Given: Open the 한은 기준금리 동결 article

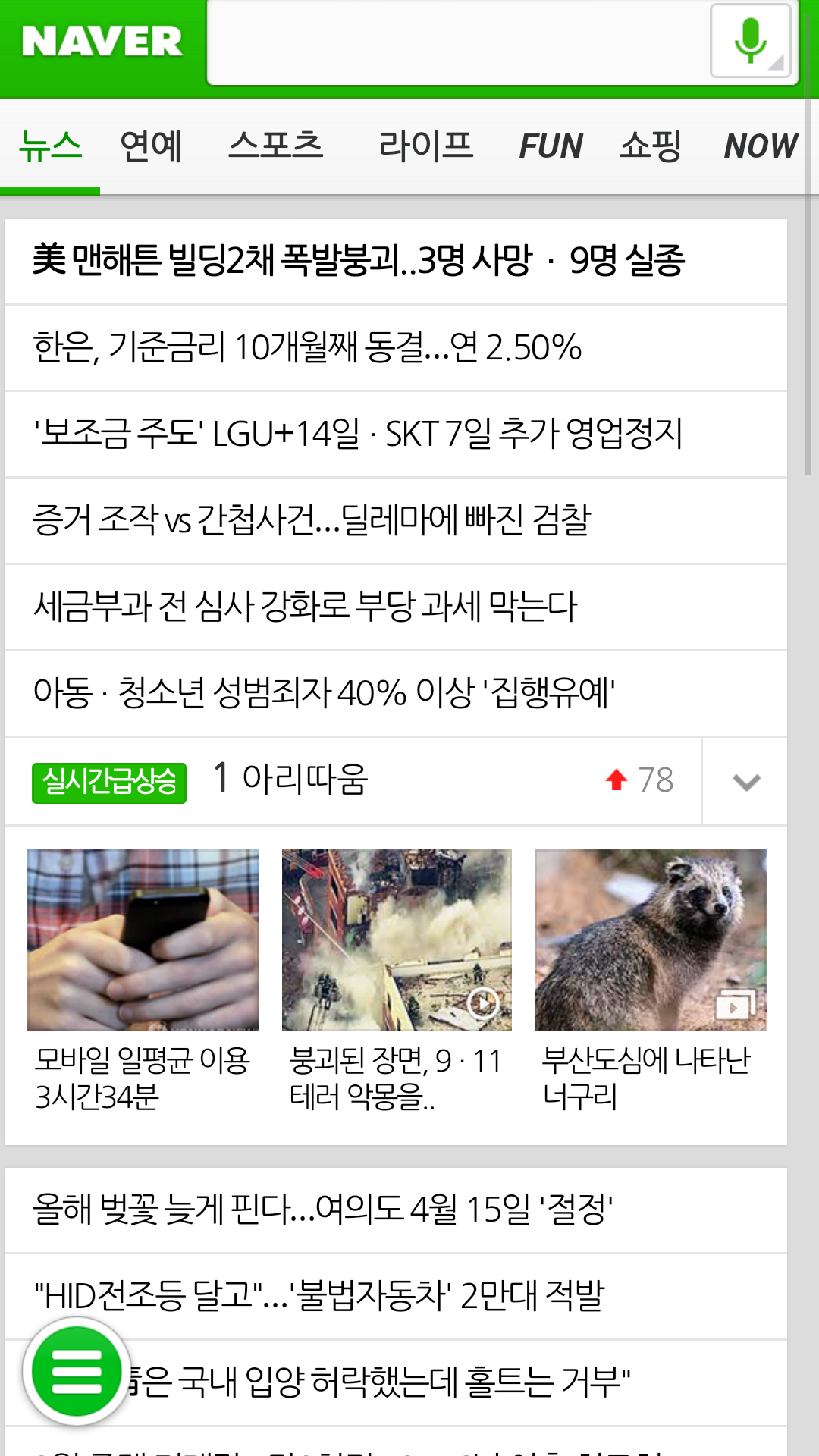Looking at the screenshot, I should [x=307, y=348].
